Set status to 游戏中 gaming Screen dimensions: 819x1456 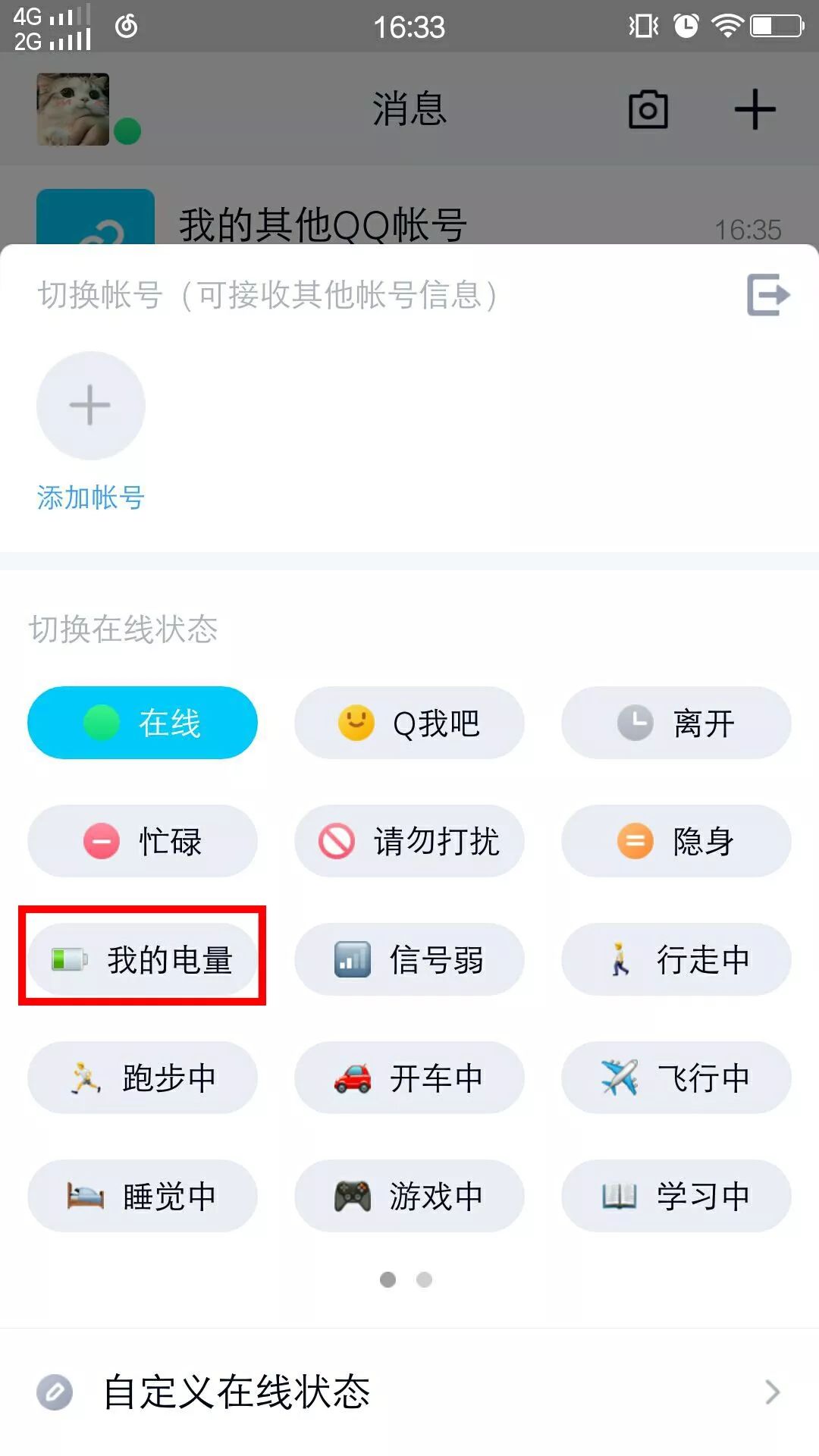[409, 1196]
